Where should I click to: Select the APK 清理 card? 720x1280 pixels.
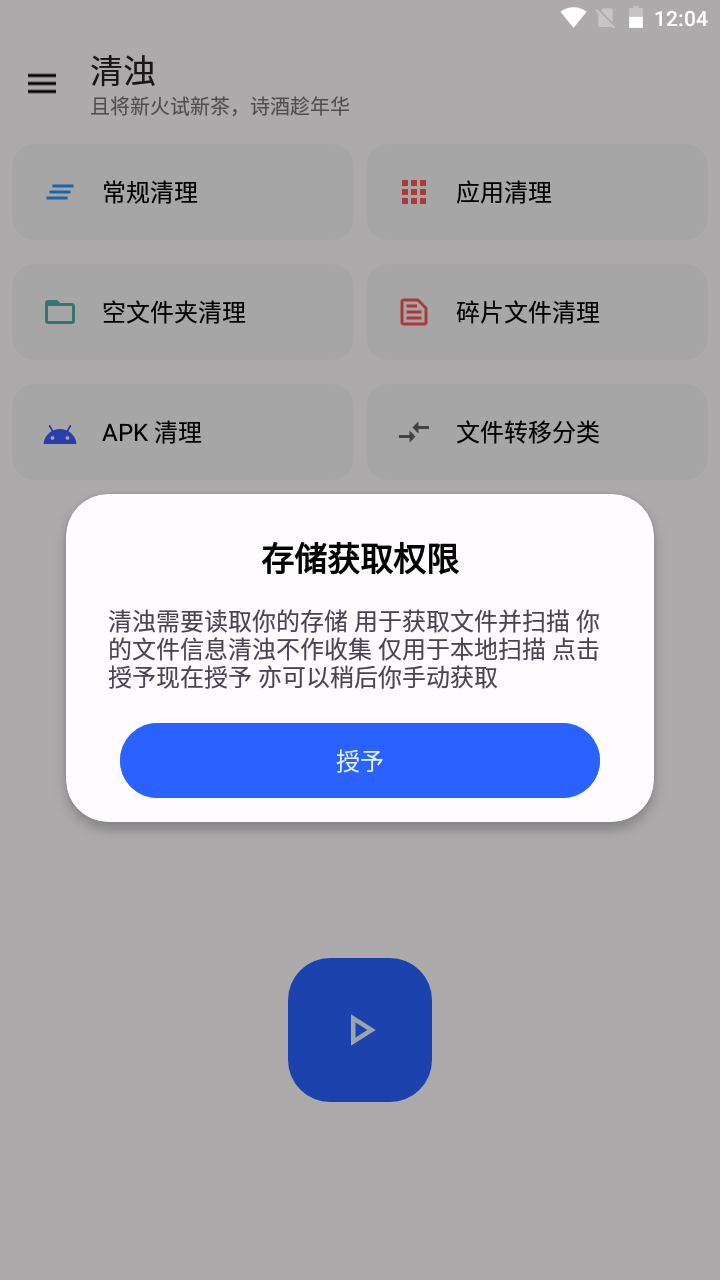[182, 432]
